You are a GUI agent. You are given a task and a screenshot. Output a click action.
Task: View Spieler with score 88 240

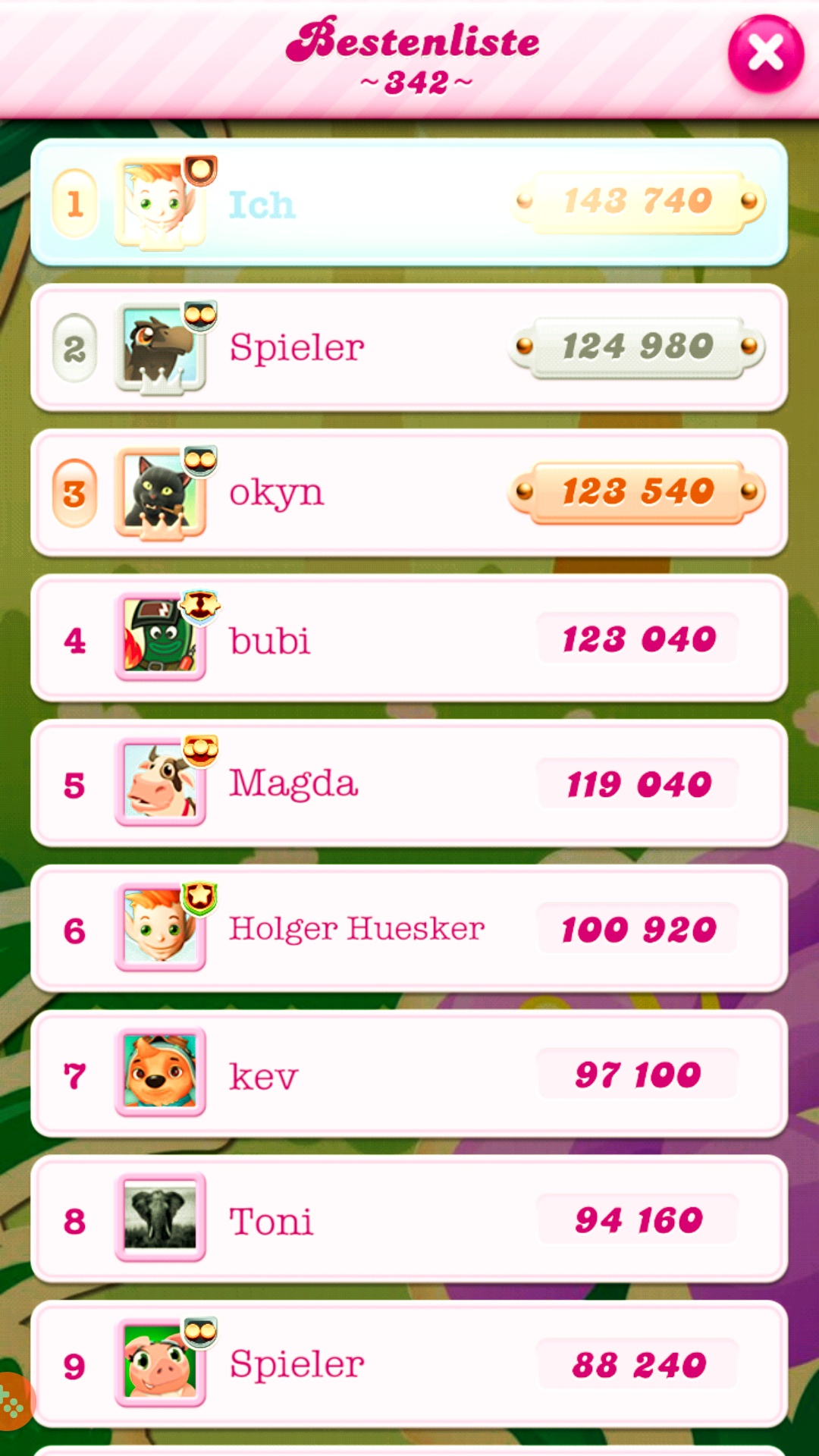pos(409,1365)
